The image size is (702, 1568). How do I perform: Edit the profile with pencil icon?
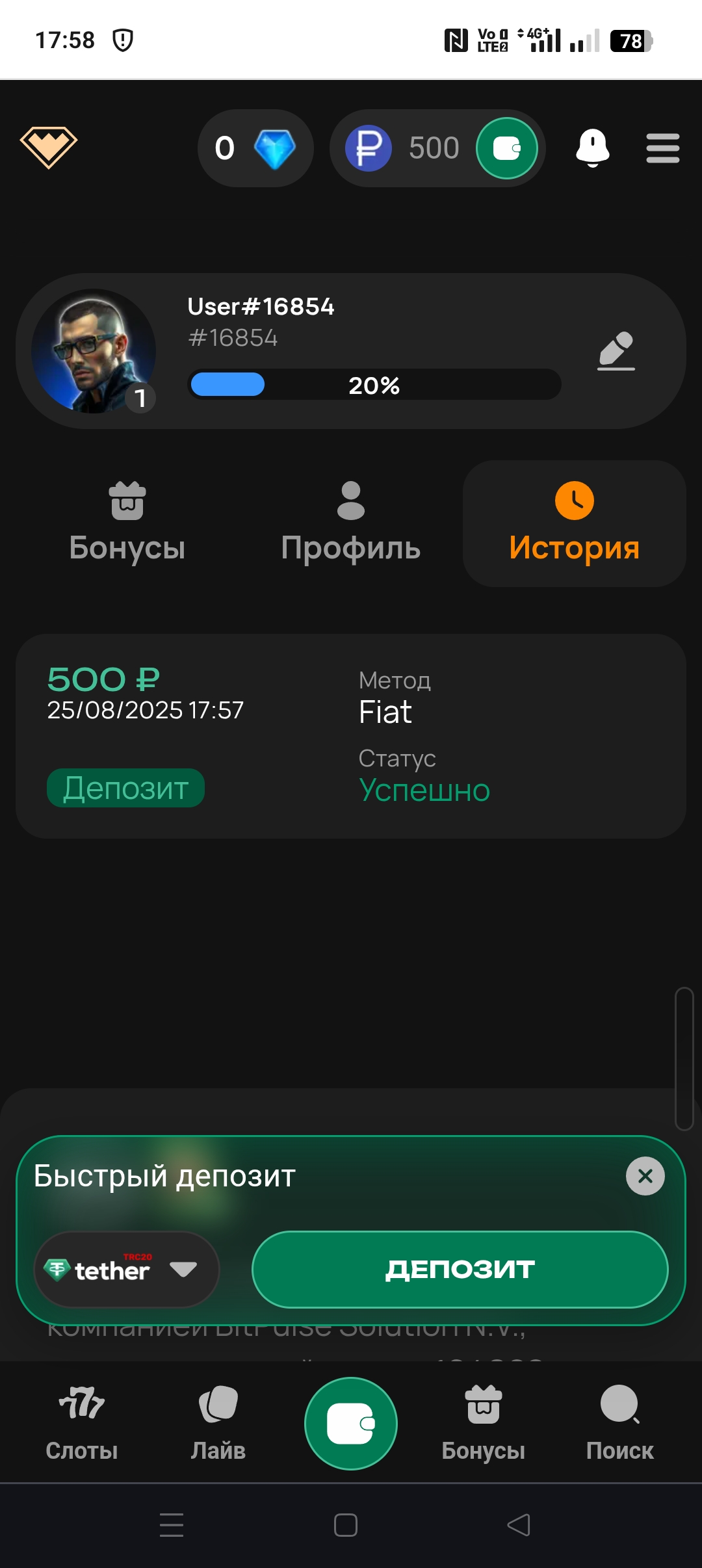616,351
